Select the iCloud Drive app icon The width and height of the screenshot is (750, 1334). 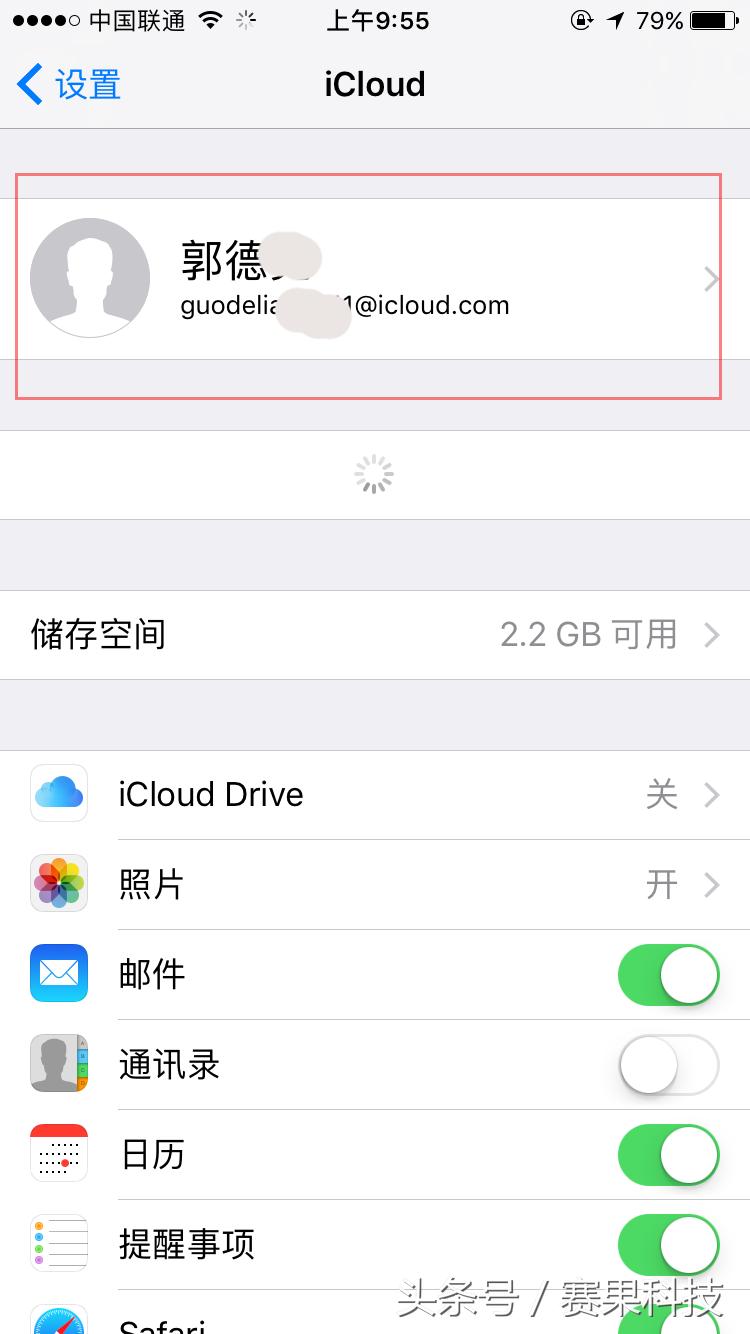click(x=58, y=793)
